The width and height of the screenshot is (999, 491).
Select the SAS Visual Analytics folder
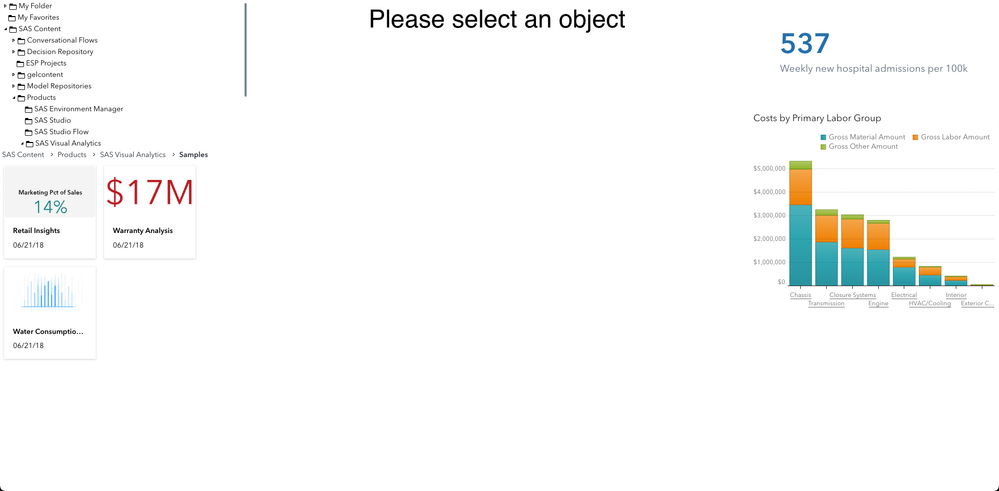tap(68, 143)
